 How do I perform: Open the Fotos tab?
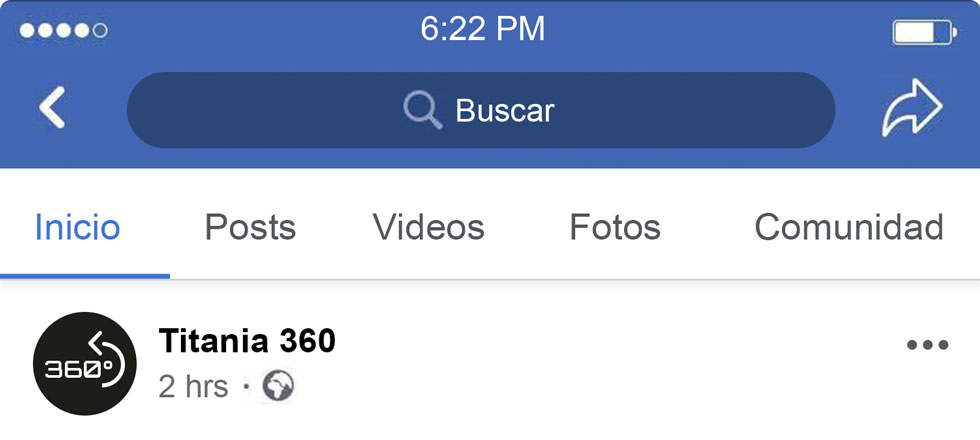[615, 228]
